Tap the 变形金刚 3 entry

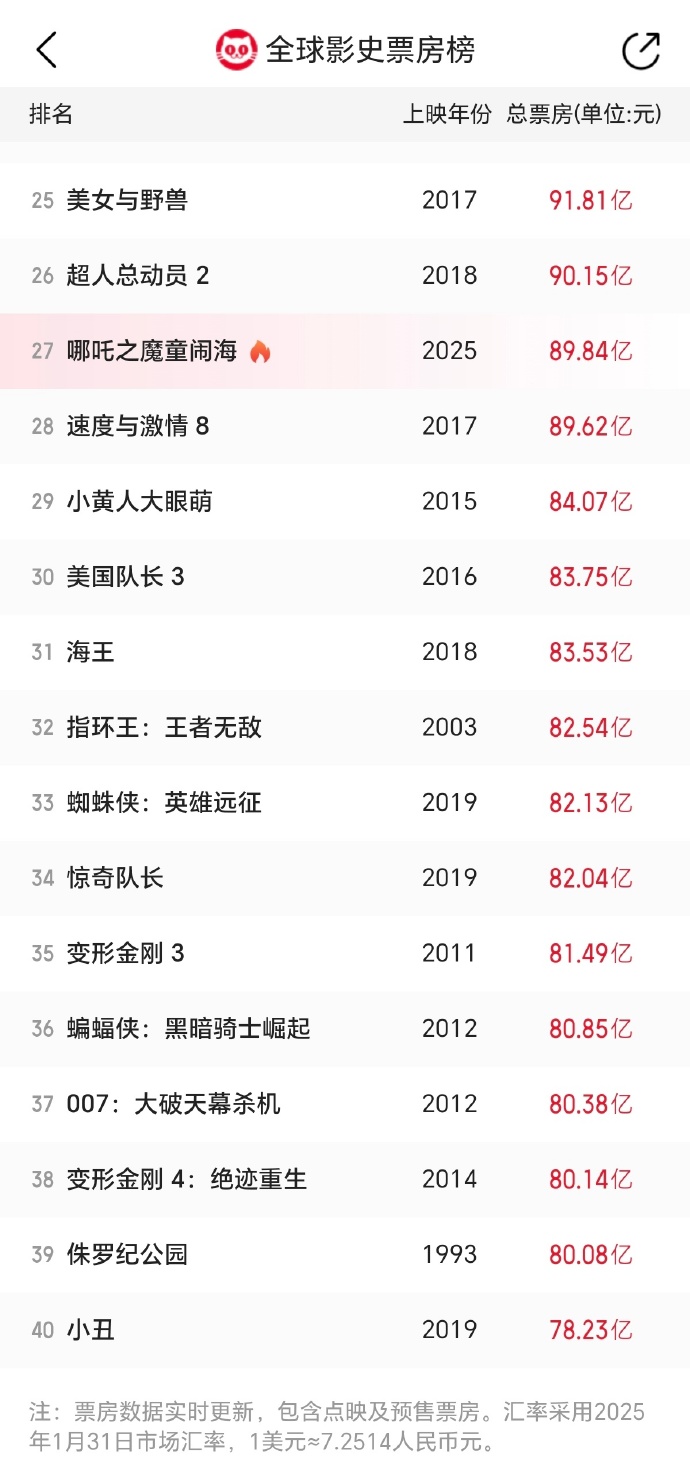tap(345, 953)
